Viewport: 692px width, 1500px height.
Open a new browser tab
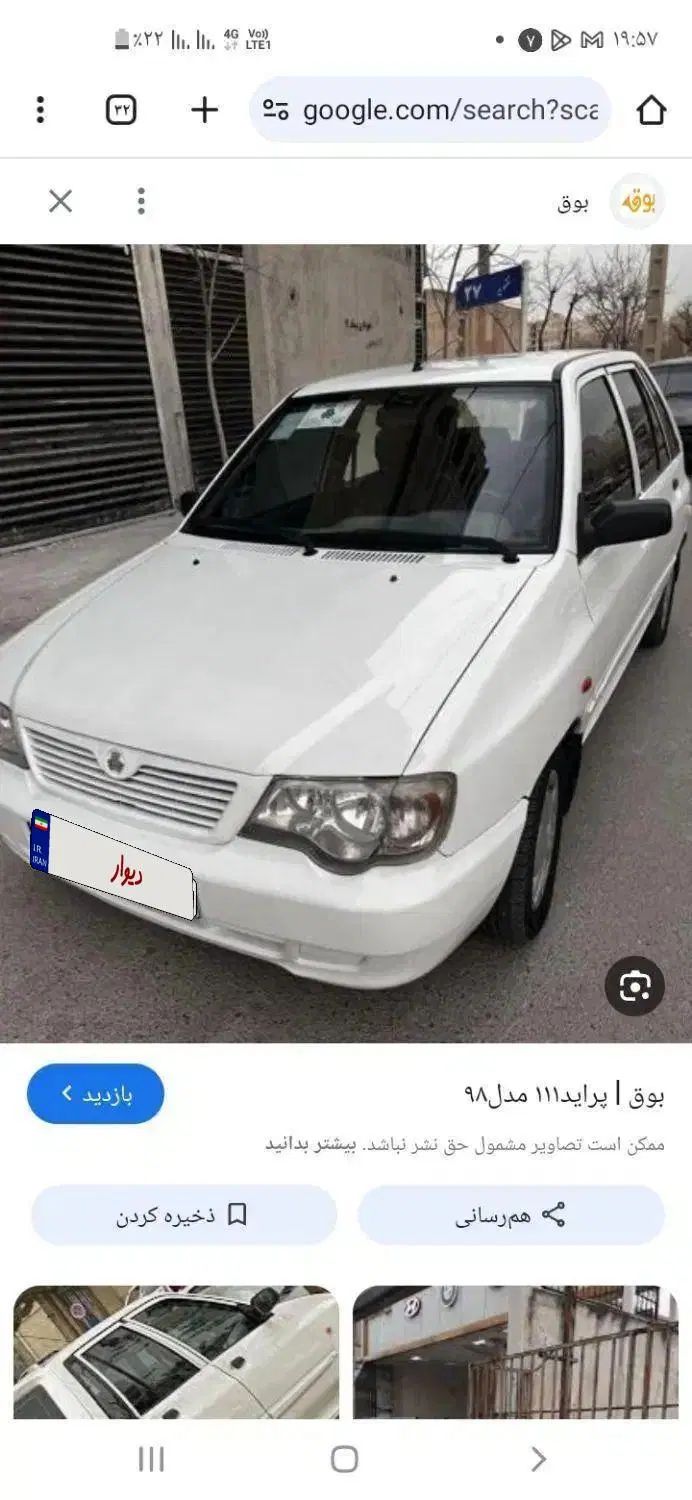click(204, 110)
